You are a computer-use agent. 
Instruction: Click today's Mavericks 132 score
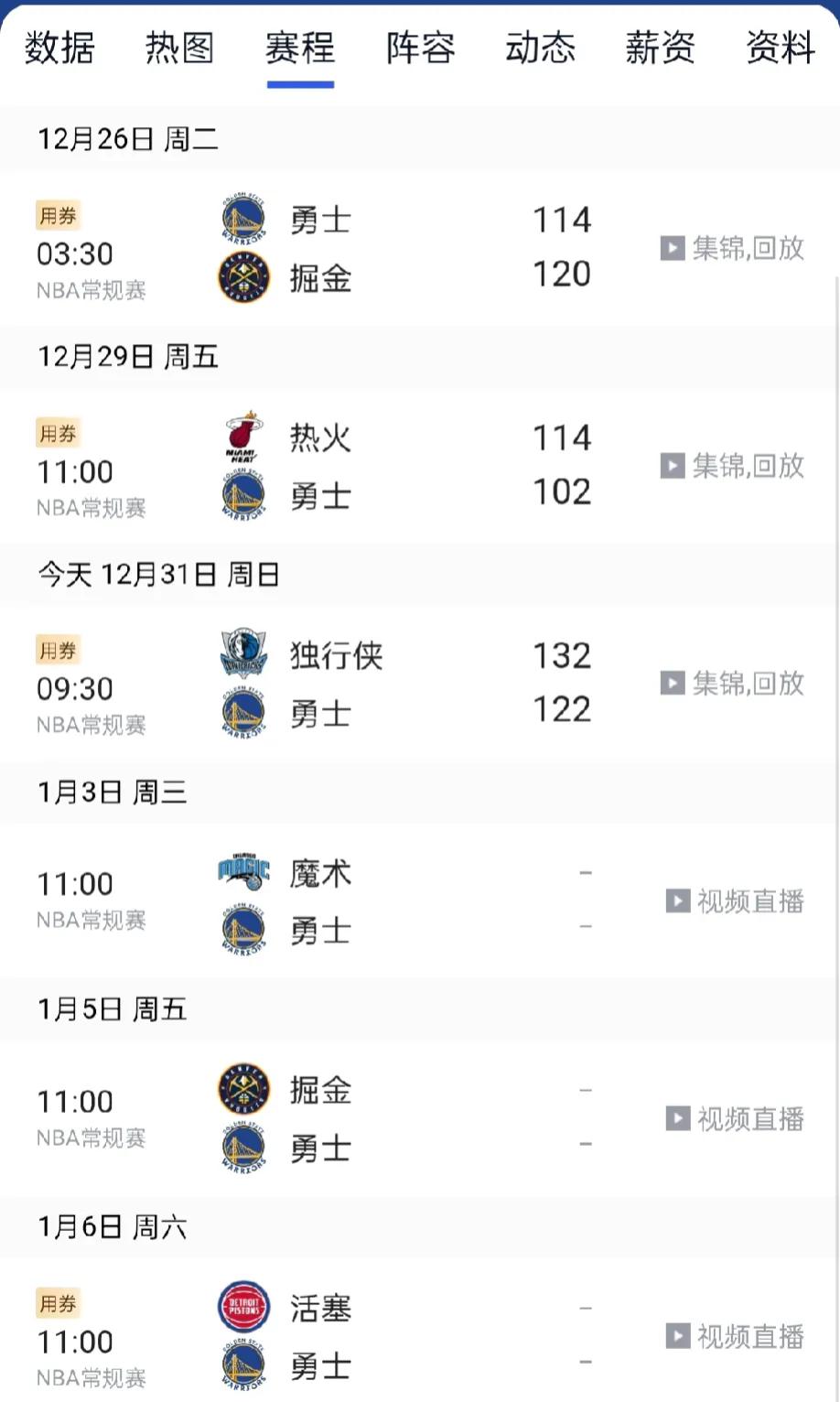pos(562,654)
